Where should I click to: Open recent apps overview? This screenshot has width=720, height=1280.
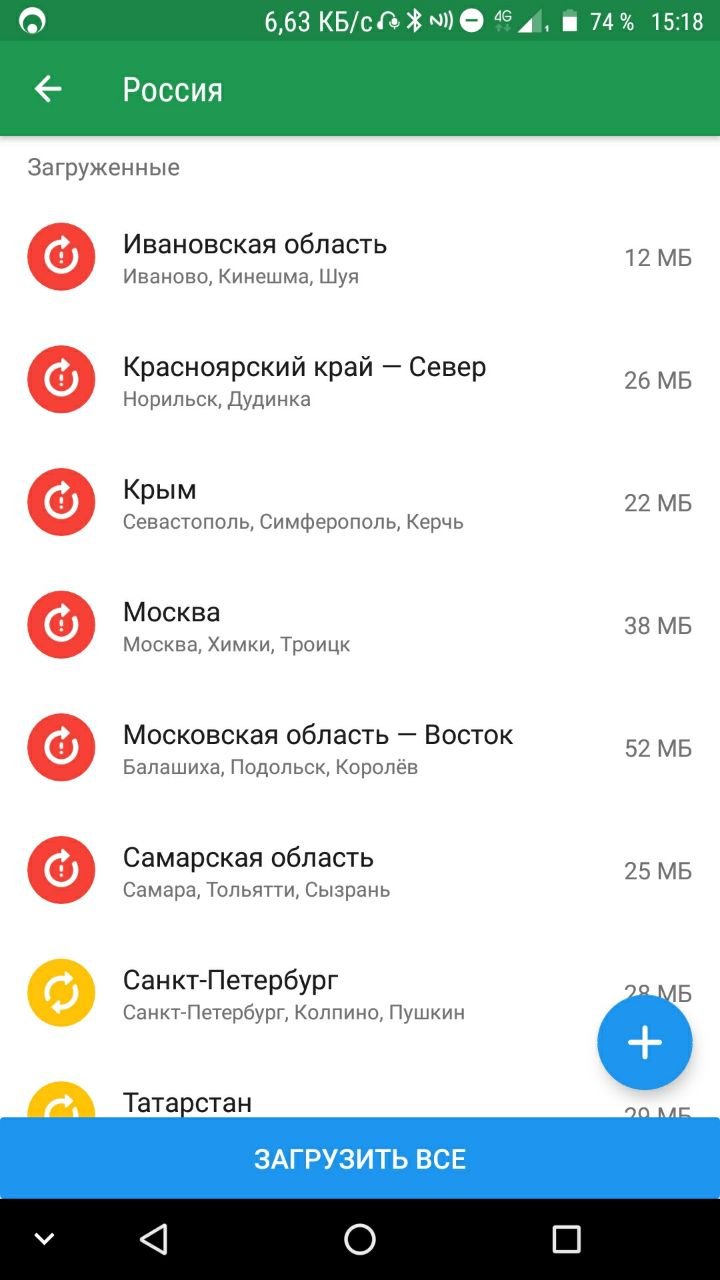pos(566,1240)
